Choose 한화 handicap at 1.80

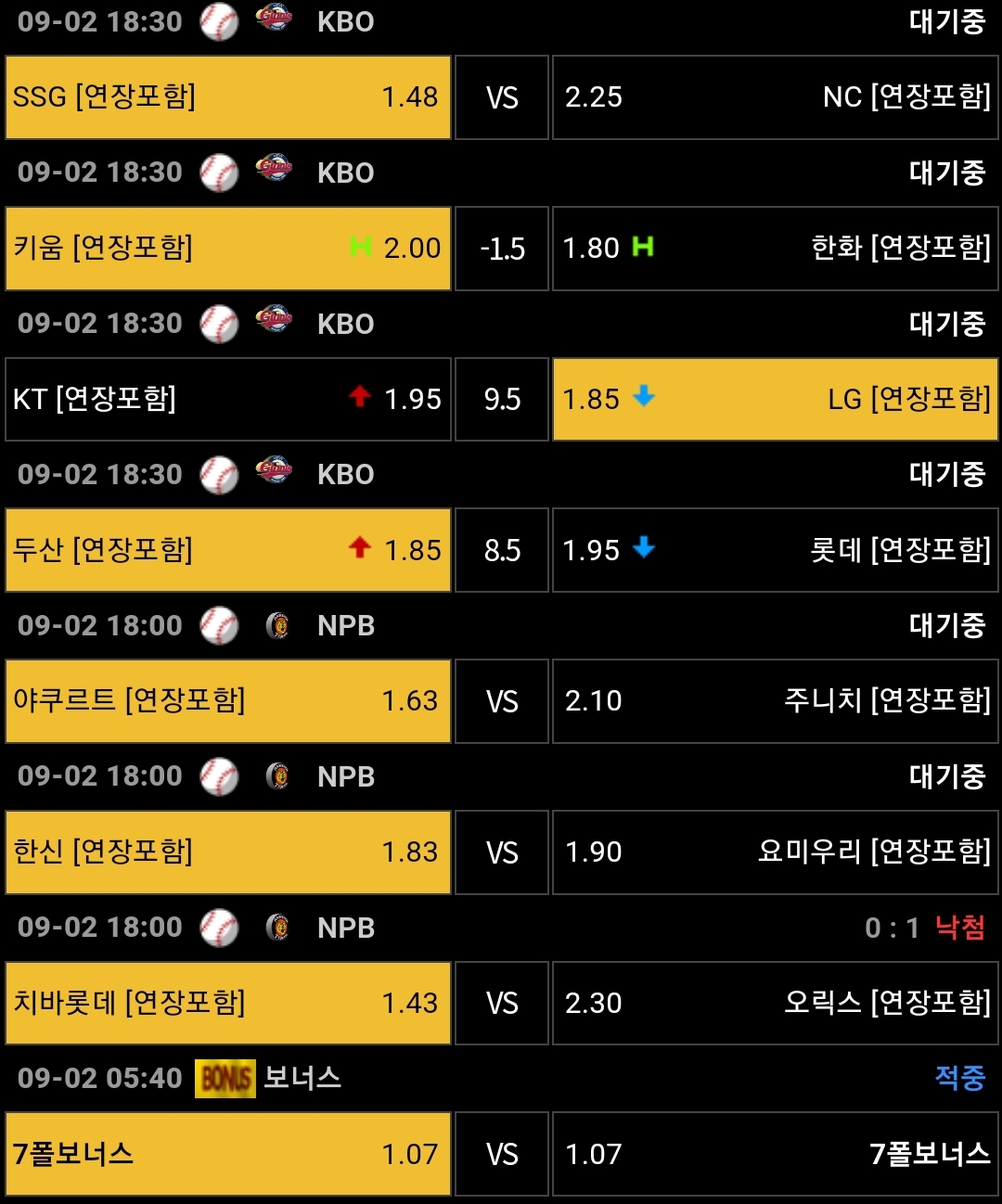click(x=776, y=249)
